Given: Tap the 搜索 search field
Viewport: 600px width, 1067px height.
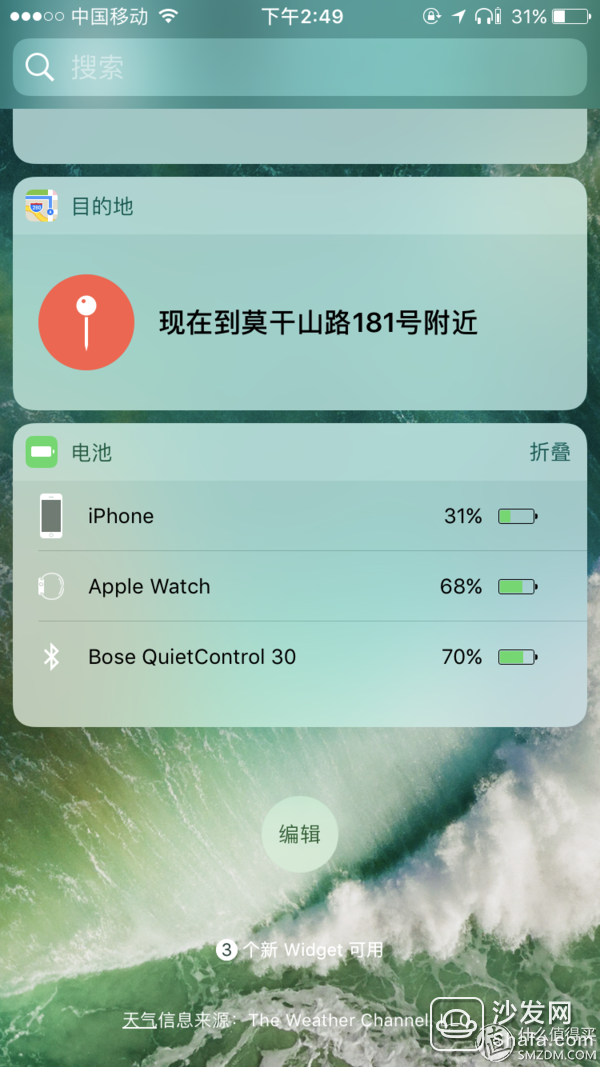Looking at the screenshot, I should pos(300,67).
